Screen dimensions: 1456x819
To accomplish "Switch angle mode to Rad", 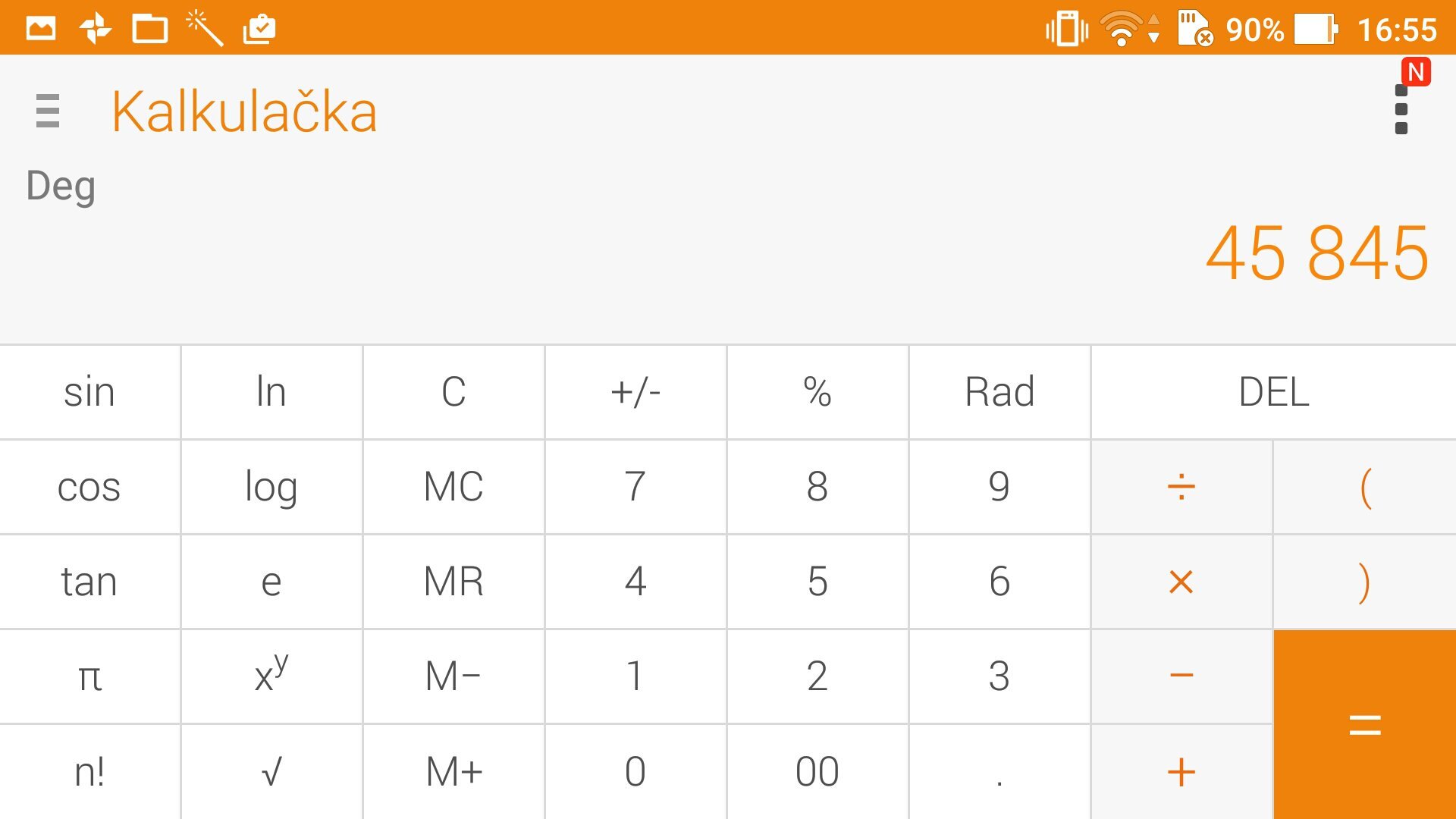I will coord(999,392).
